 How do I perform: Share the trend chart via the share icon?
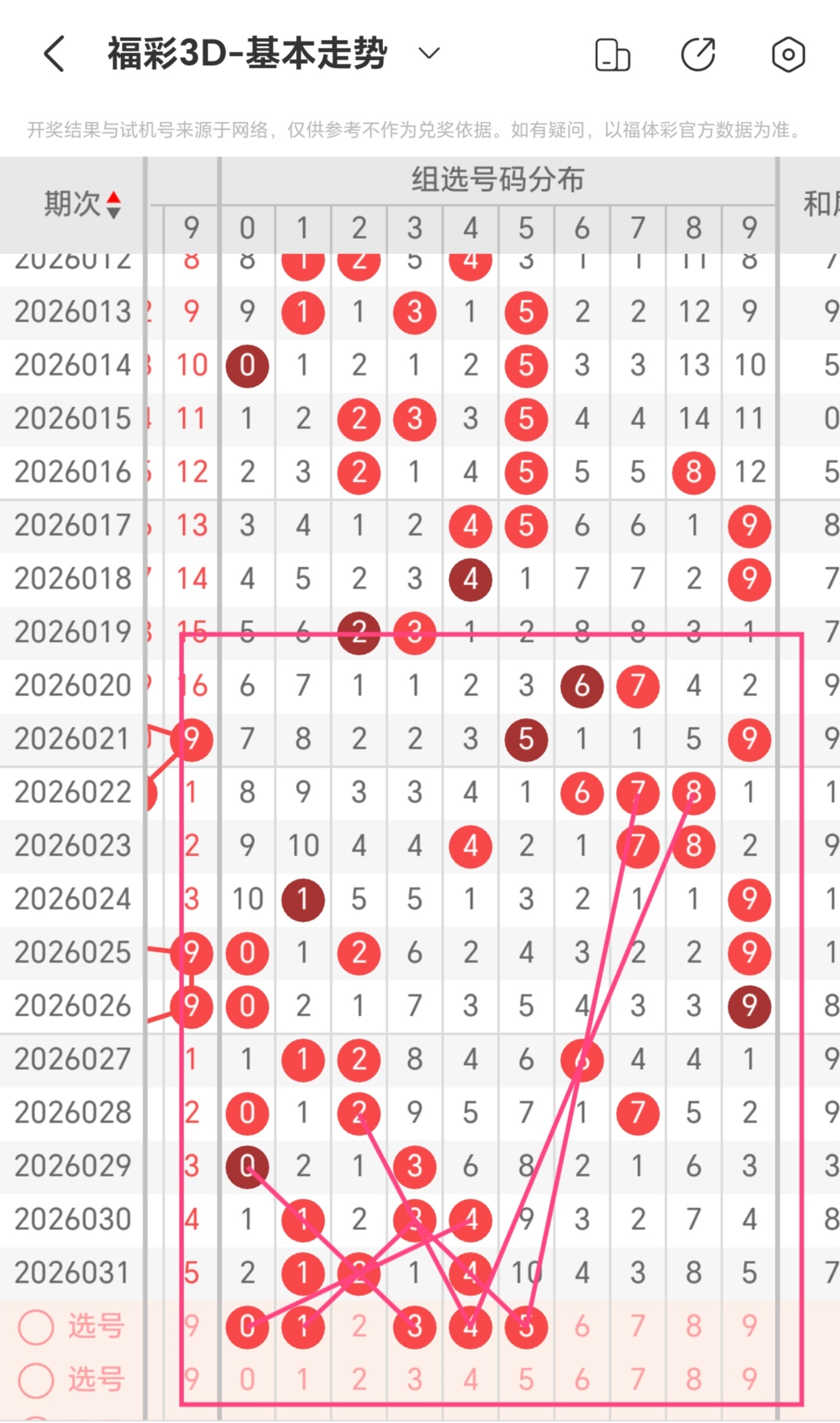coord(698,55)
